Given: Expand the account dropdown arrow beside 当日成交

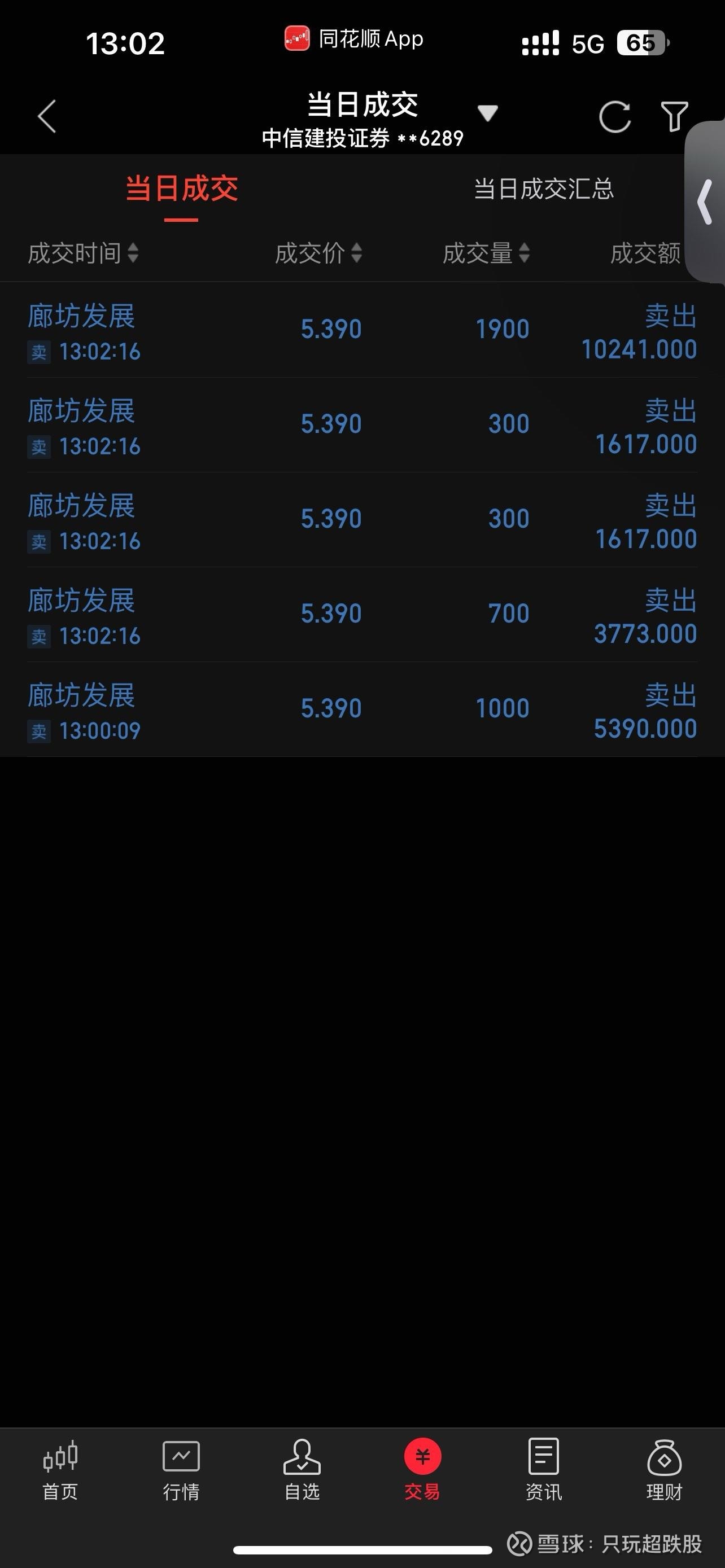Looking at the screenshot, I should pyautogui.click(x=488, y=113).
